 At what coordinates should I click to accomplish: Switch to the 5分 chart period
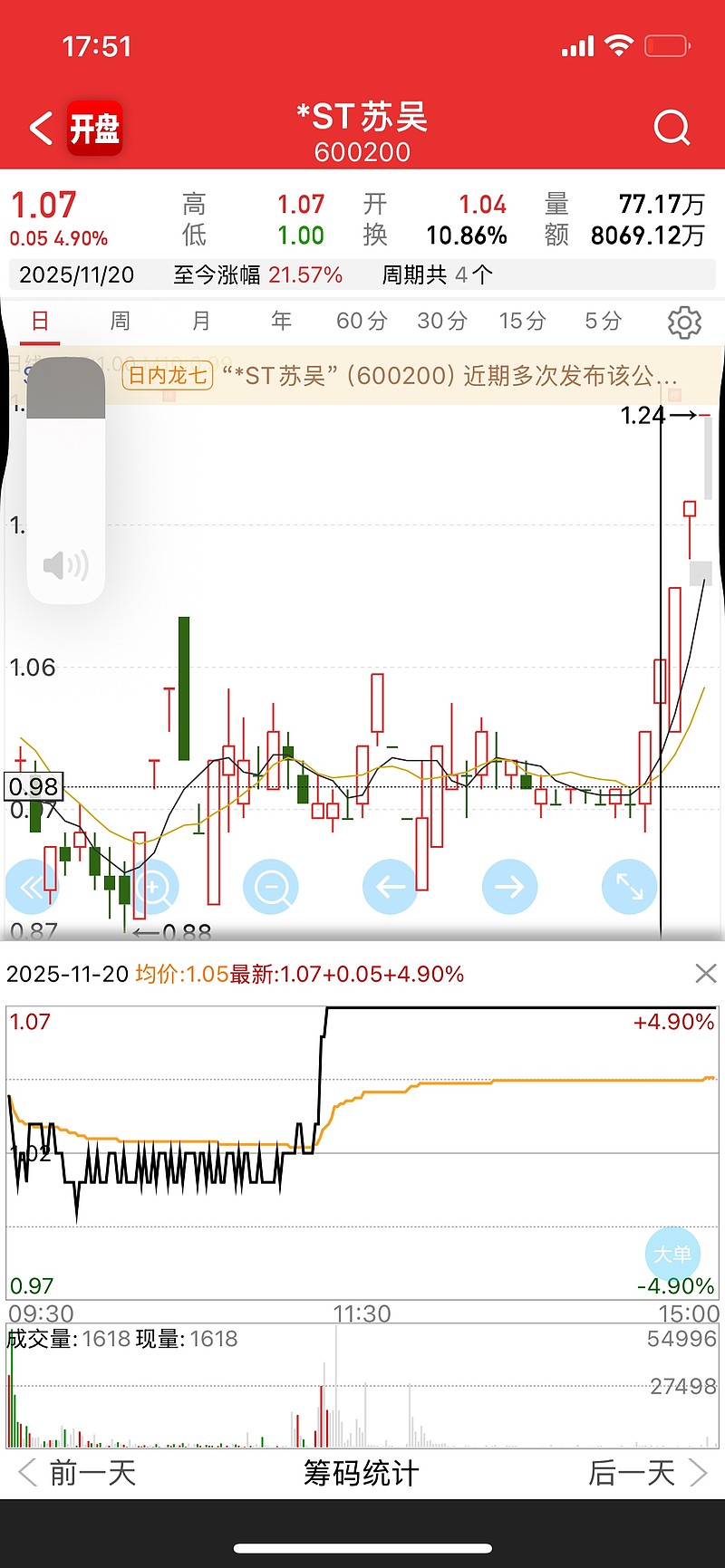pyautogui.click(x=604, y=321)
